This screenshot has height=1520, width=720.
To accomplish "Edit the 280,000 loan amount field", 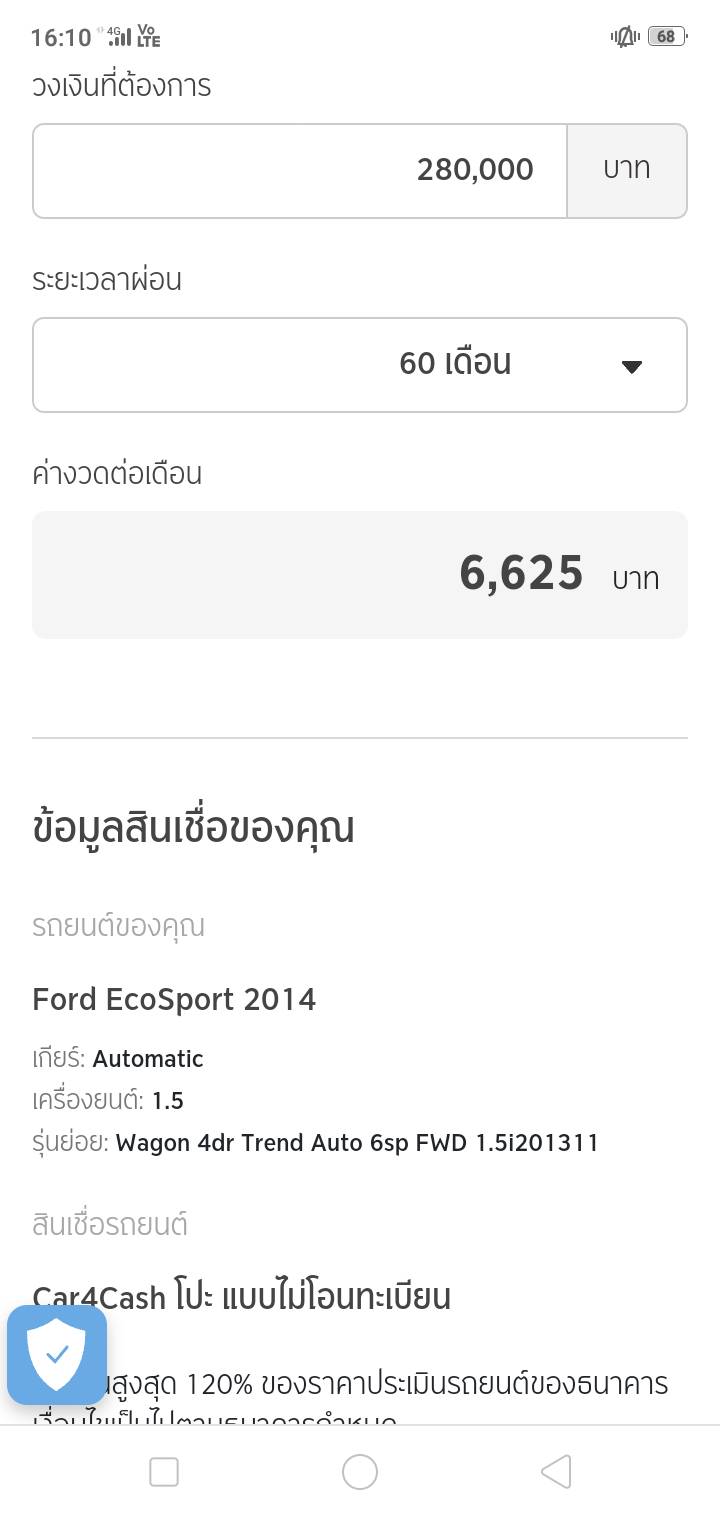I will coord(300,171).
